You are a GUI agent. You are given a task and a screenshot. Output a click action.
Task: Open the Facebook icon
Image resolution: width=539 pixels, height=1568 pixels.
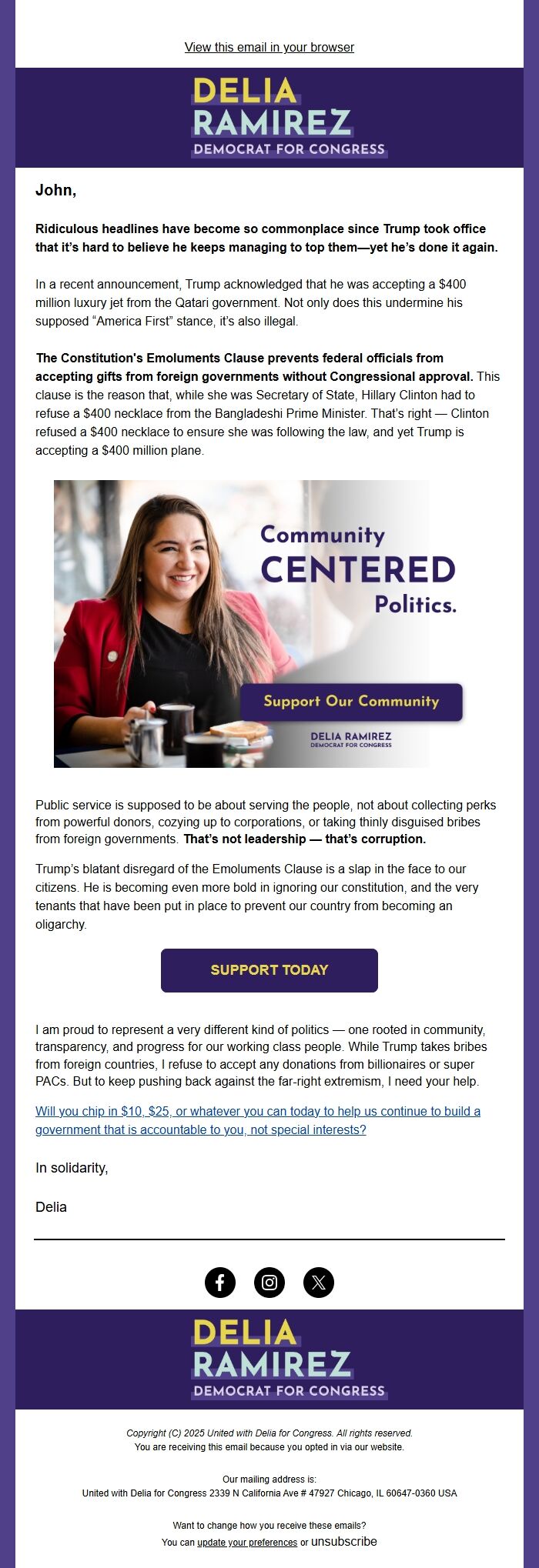[x=220, y=1283]
